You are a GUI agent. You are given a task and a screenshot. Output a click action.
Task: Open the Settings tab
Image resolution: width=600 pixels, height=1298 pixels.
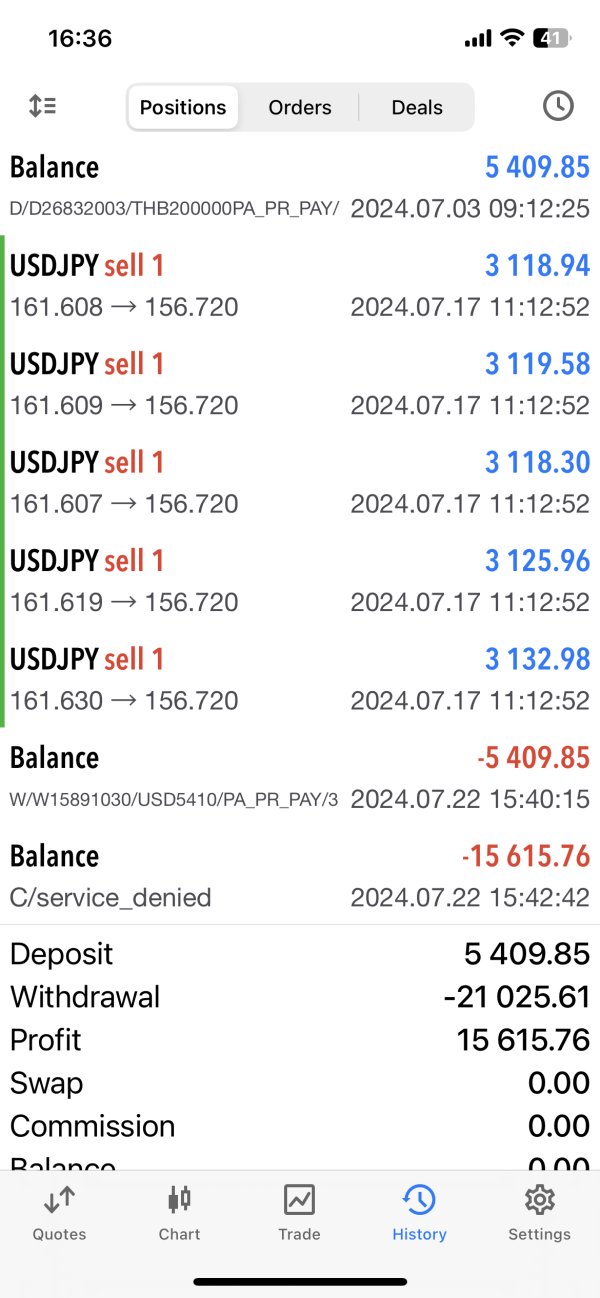[x=539, y=1212]
